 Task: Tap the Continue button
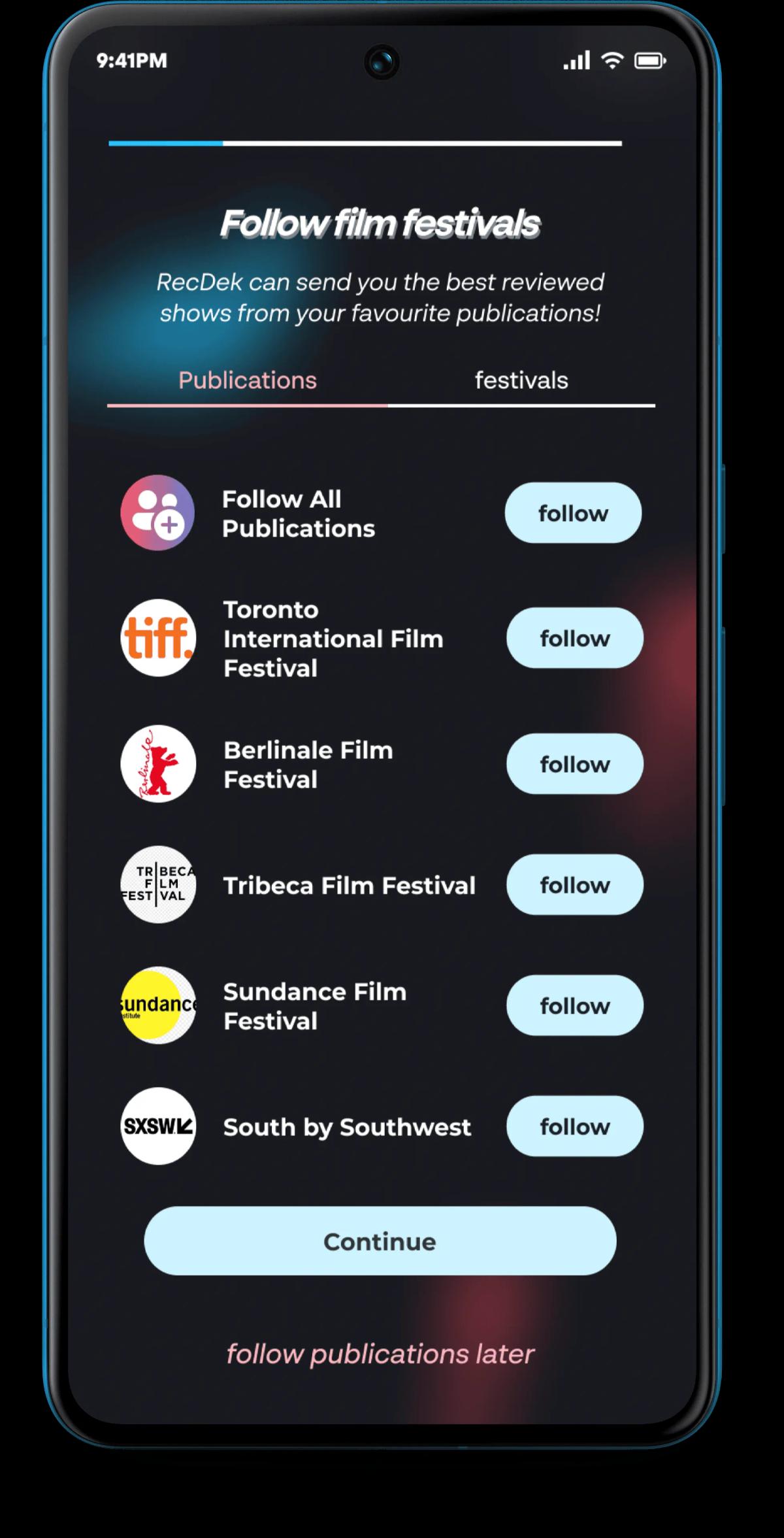380,1241
